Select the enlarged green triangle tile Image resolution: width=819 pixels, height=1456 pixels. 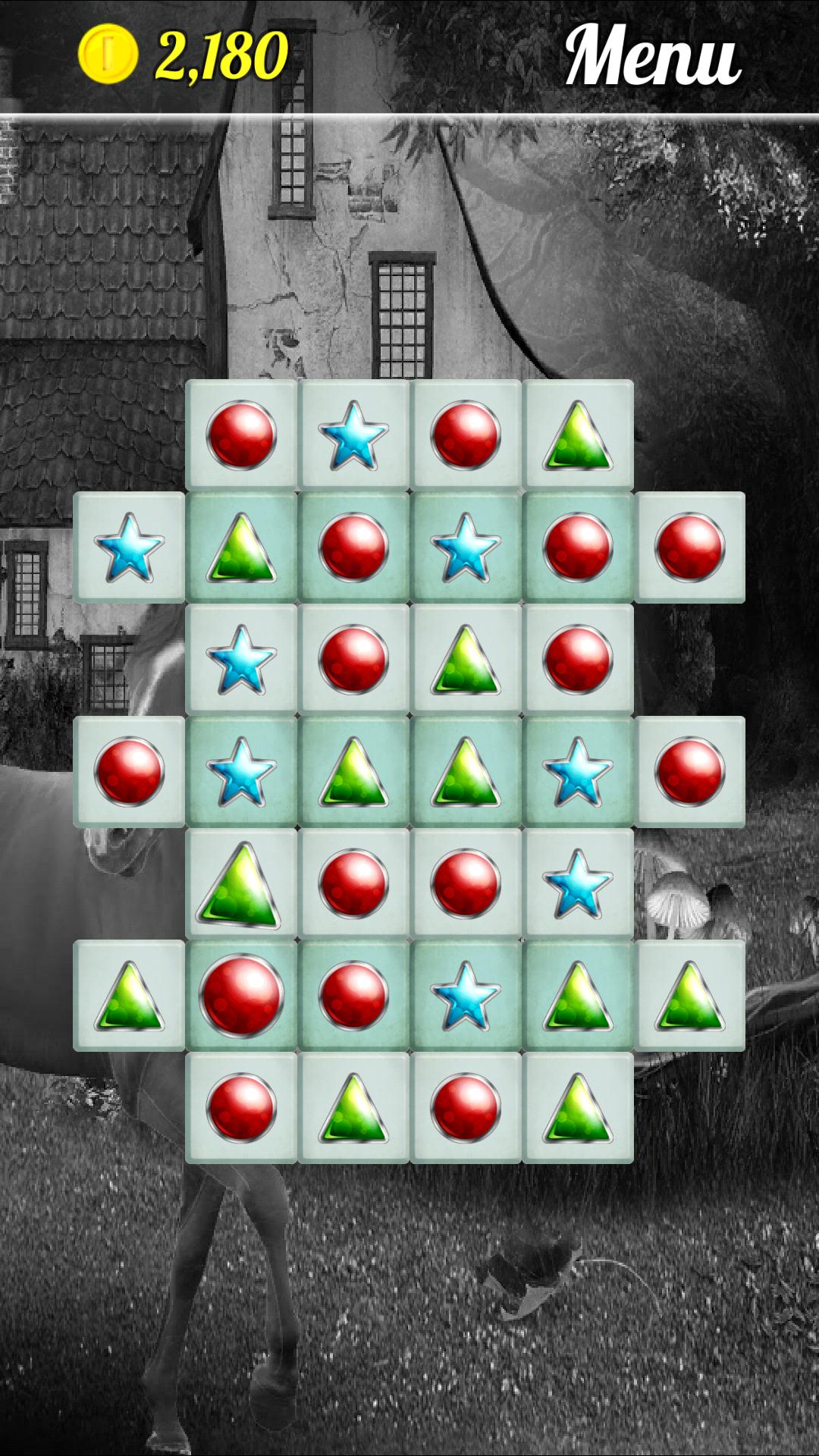tap(241, 884)
